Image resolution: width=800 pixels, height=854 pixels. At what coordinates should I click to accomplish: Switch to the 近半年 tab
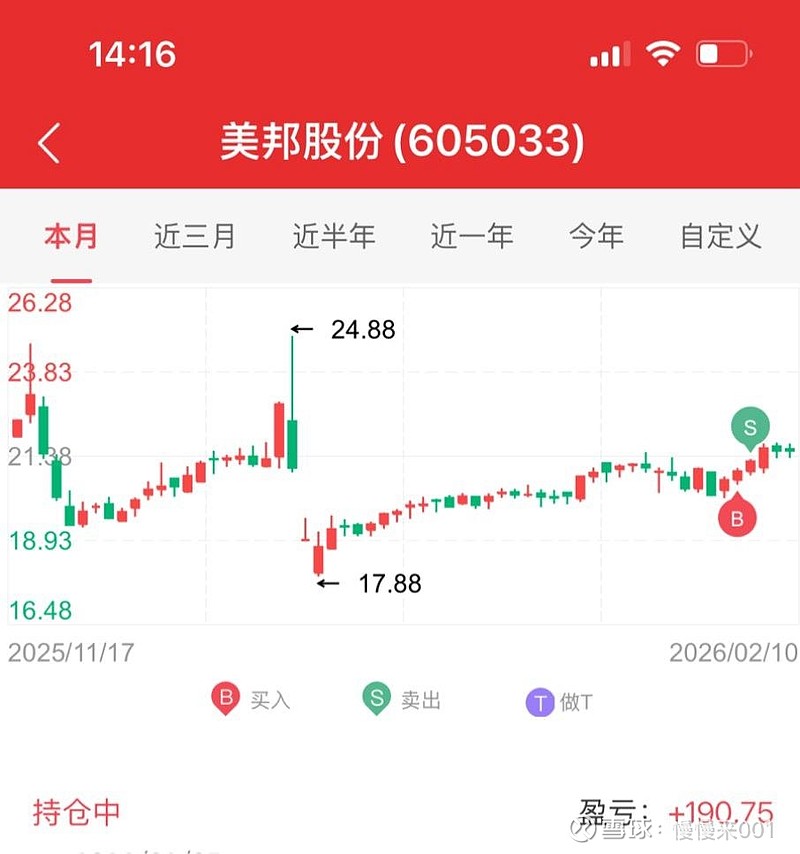coord(333,236)
